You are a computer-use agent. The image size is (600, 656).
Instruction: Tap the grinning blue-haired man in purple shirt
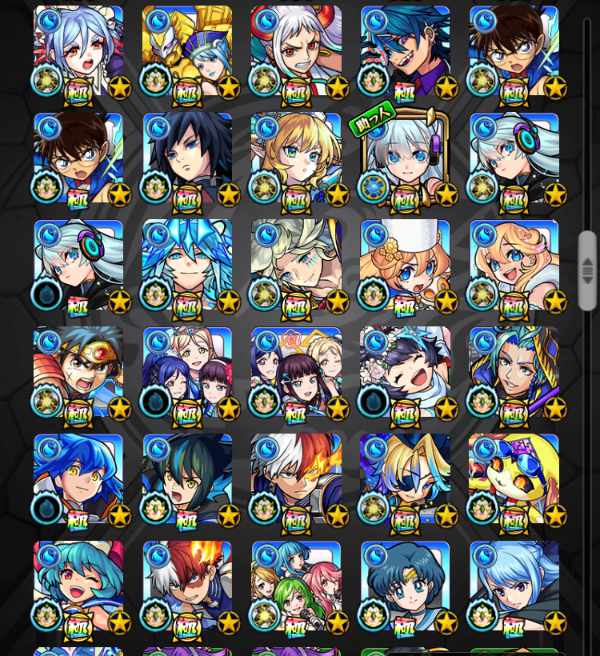pos(405,52)
